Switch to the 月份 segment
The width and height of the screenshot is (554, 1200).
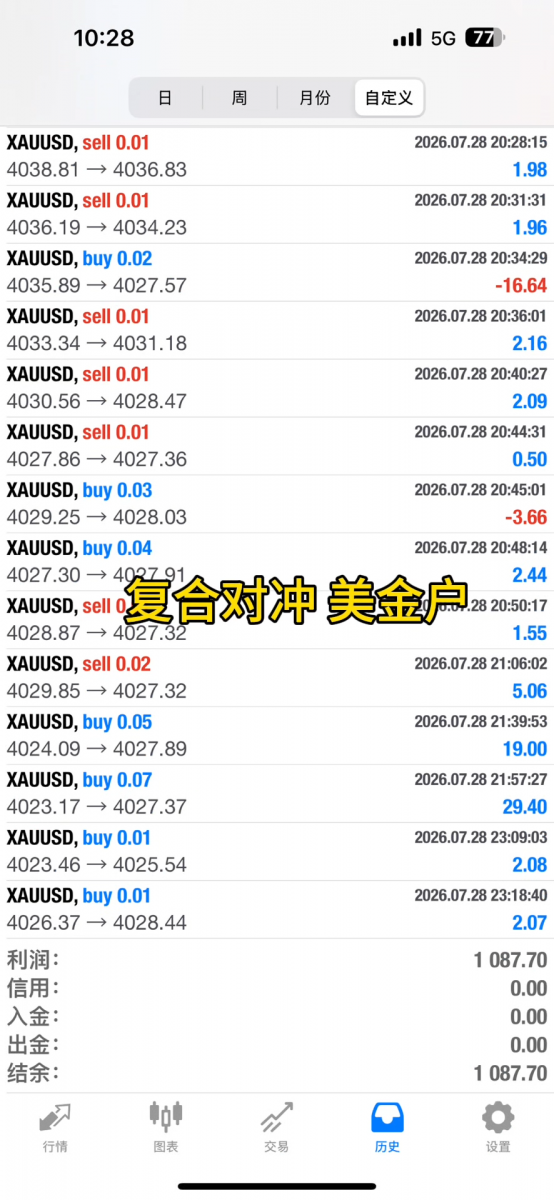[315, 98]
